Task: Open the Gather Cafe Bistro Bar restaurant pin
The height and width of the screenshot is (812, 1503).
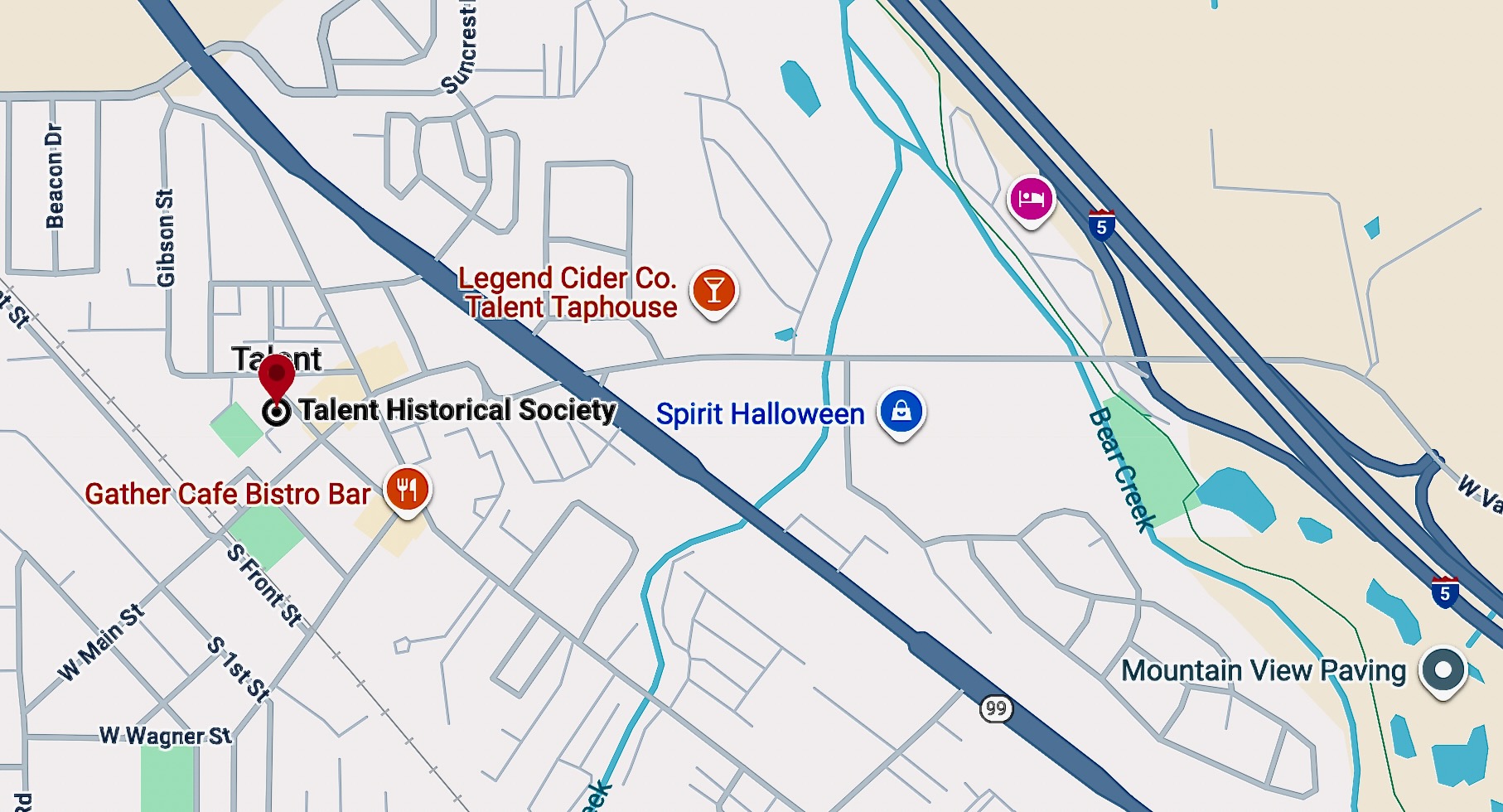Action: pos(407,490)
